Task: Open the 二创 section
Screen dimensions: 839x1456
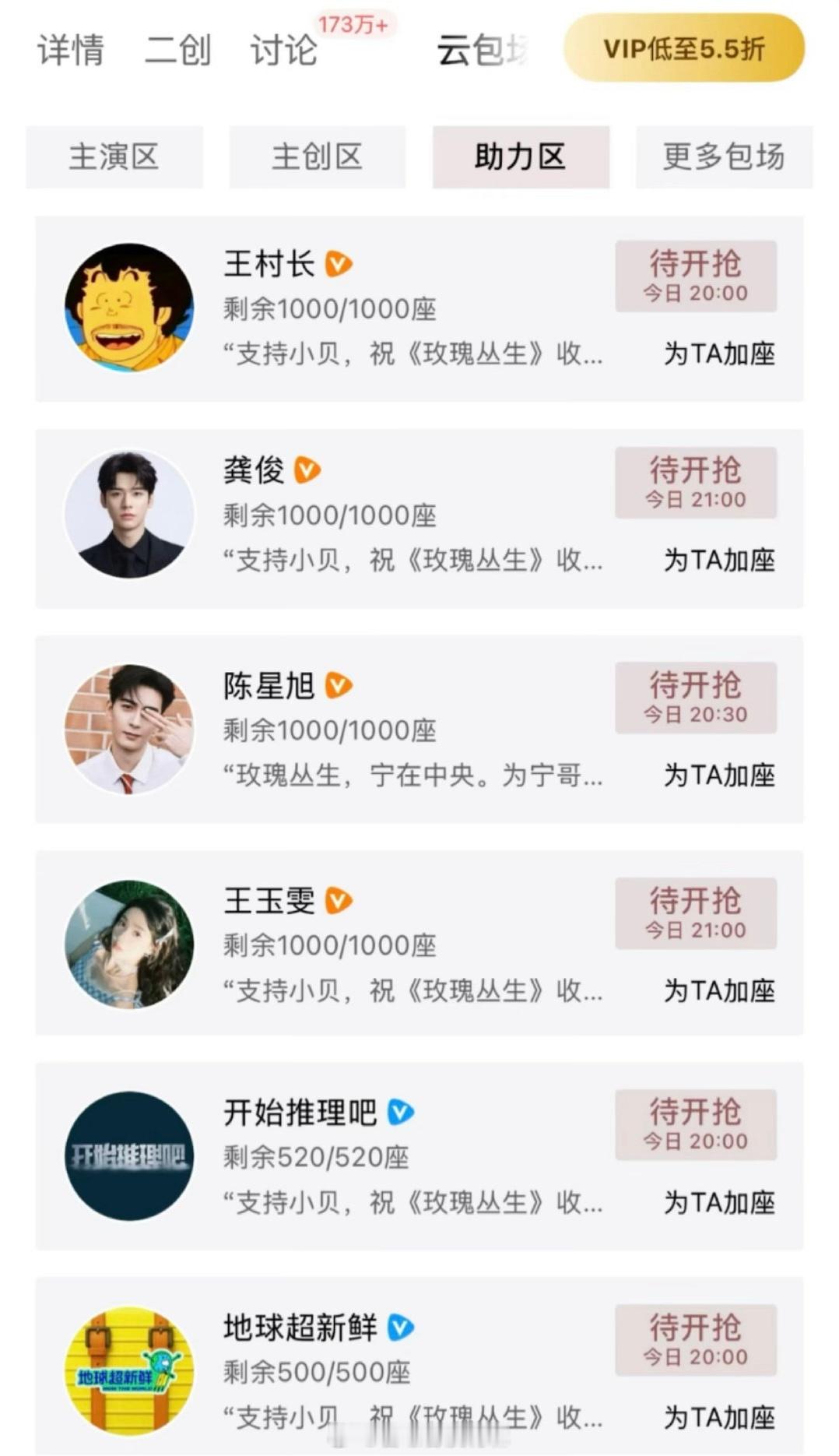Action: [176, 51]
